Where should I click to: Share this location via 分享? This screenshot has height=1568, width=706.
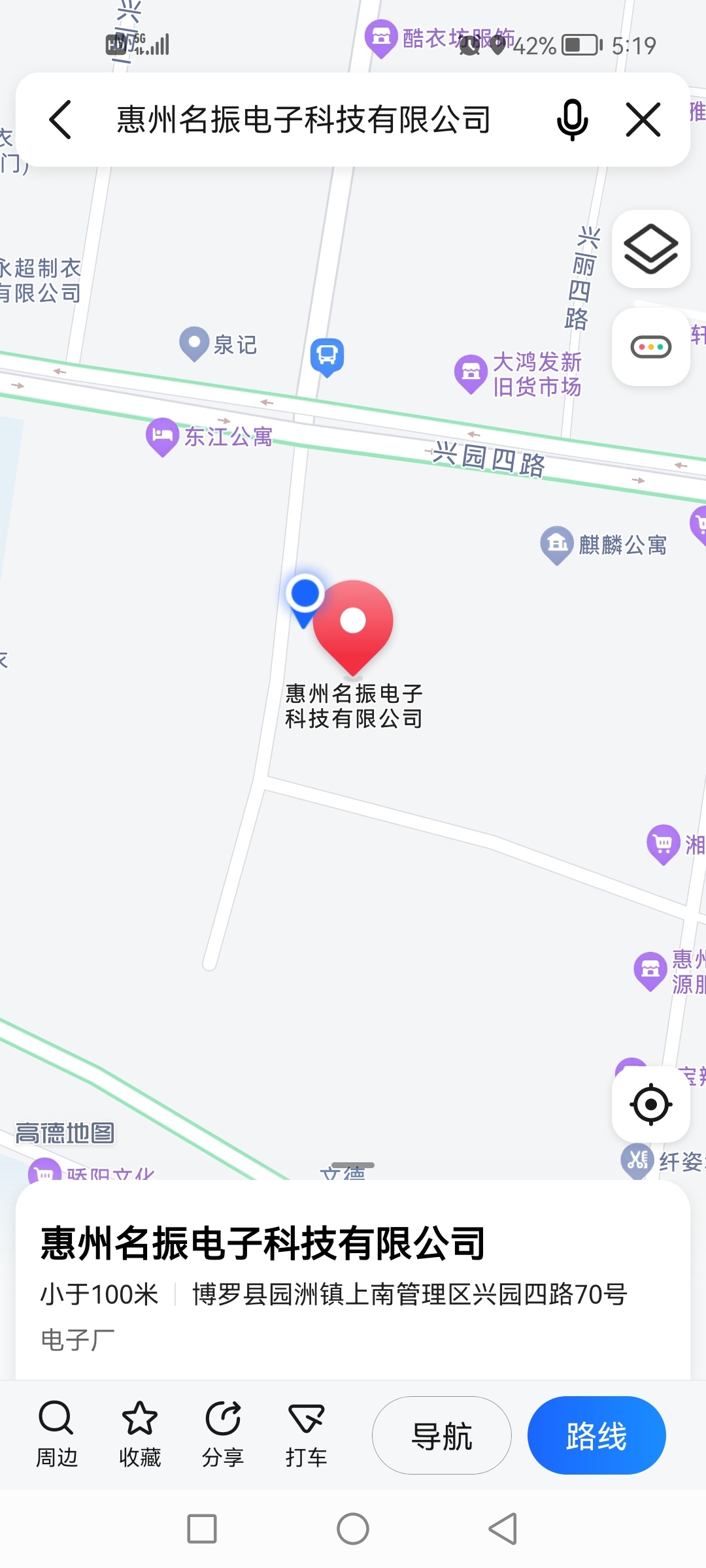pyautogui.click(x=223, y=1435)
